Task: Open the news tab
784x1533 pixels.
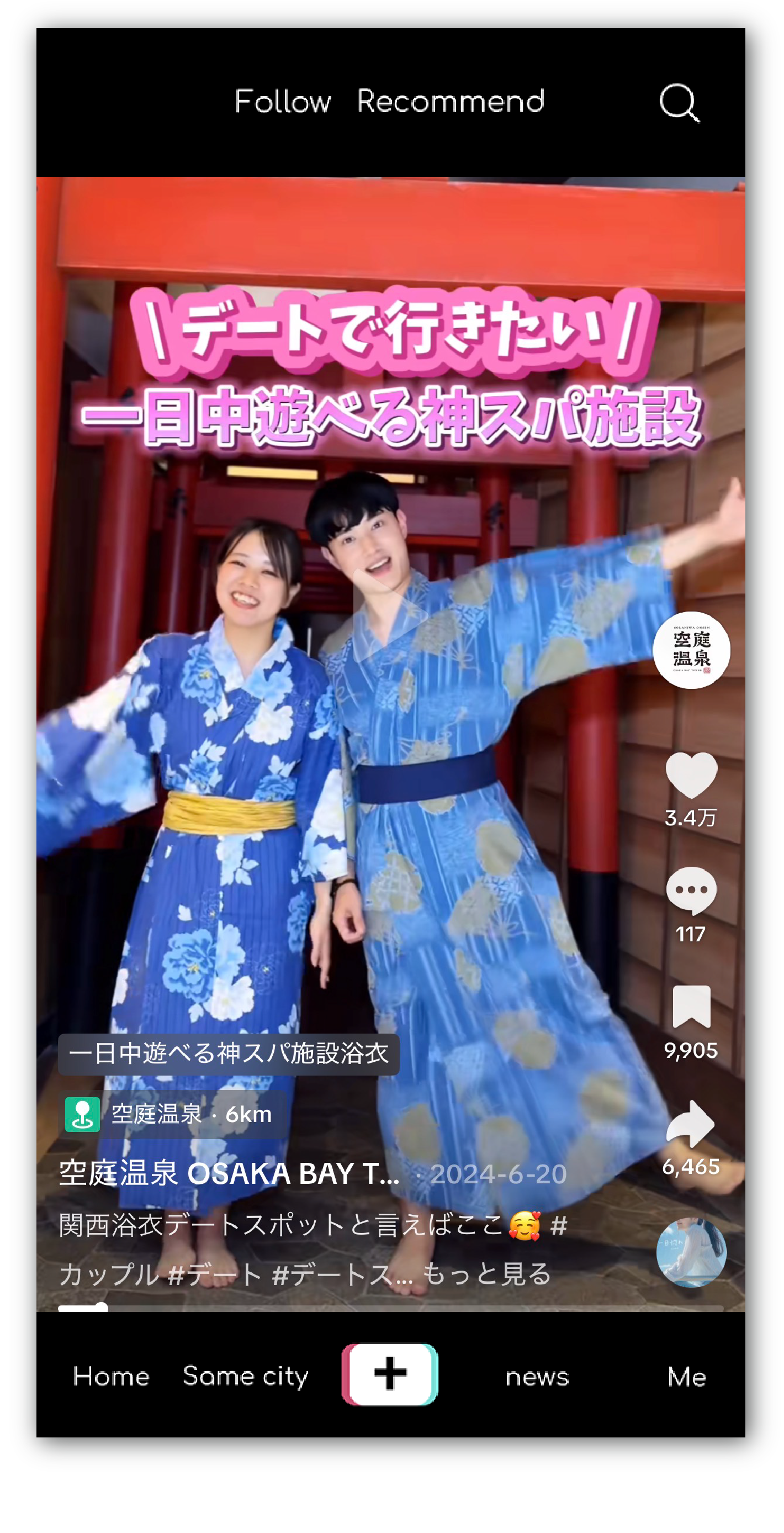Action: tap(537, 1377)
